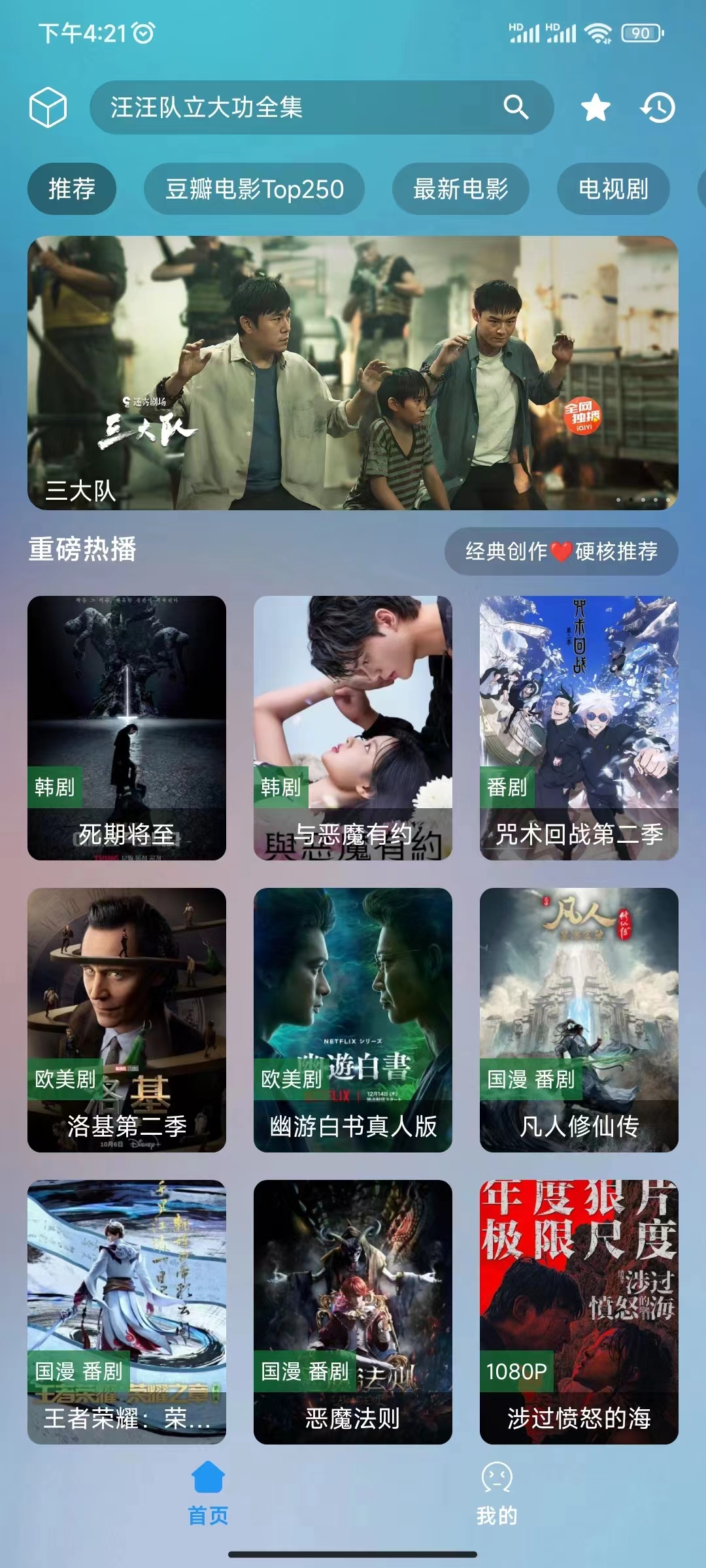Open the 洛基第二季 card

pos(127,1019)
